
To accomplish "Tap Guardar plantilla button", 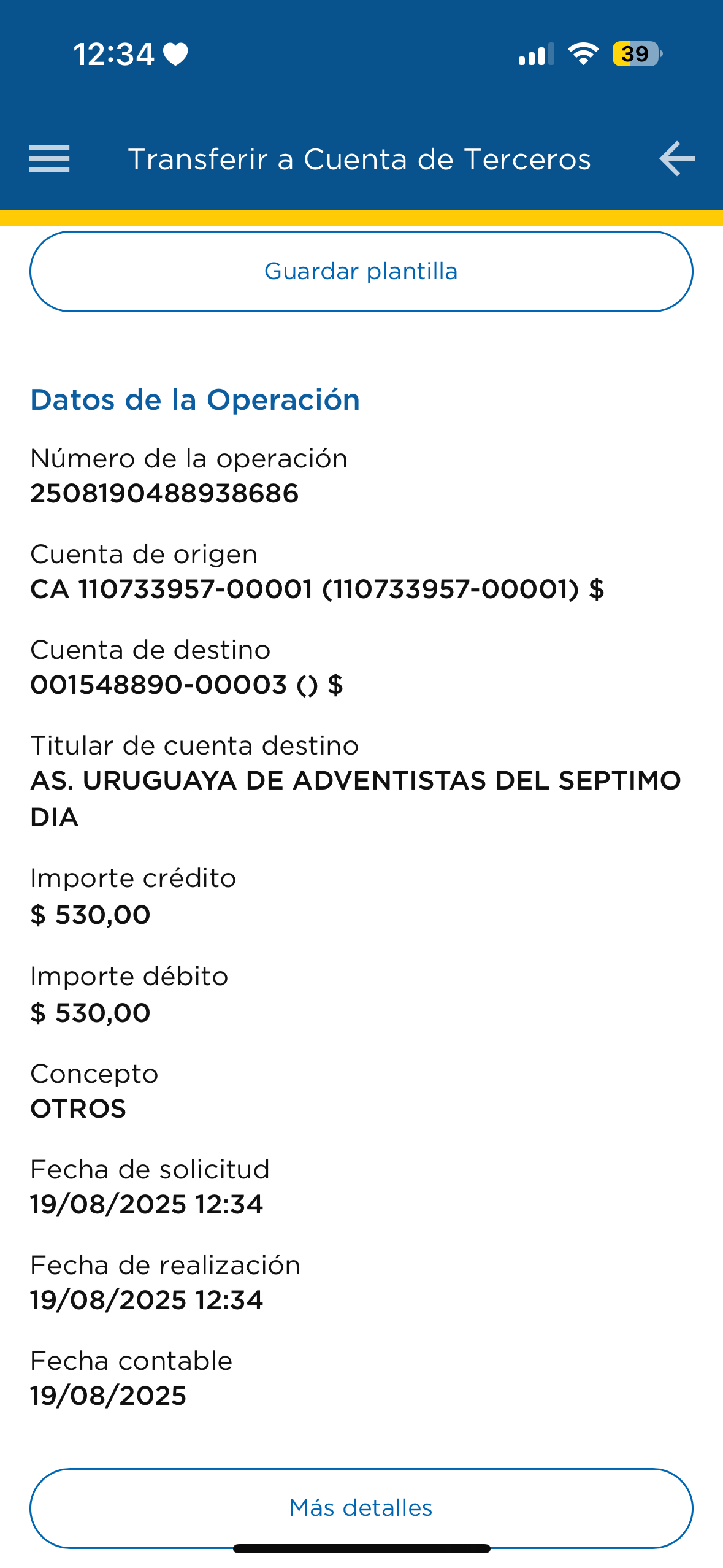I will point(361,271).
